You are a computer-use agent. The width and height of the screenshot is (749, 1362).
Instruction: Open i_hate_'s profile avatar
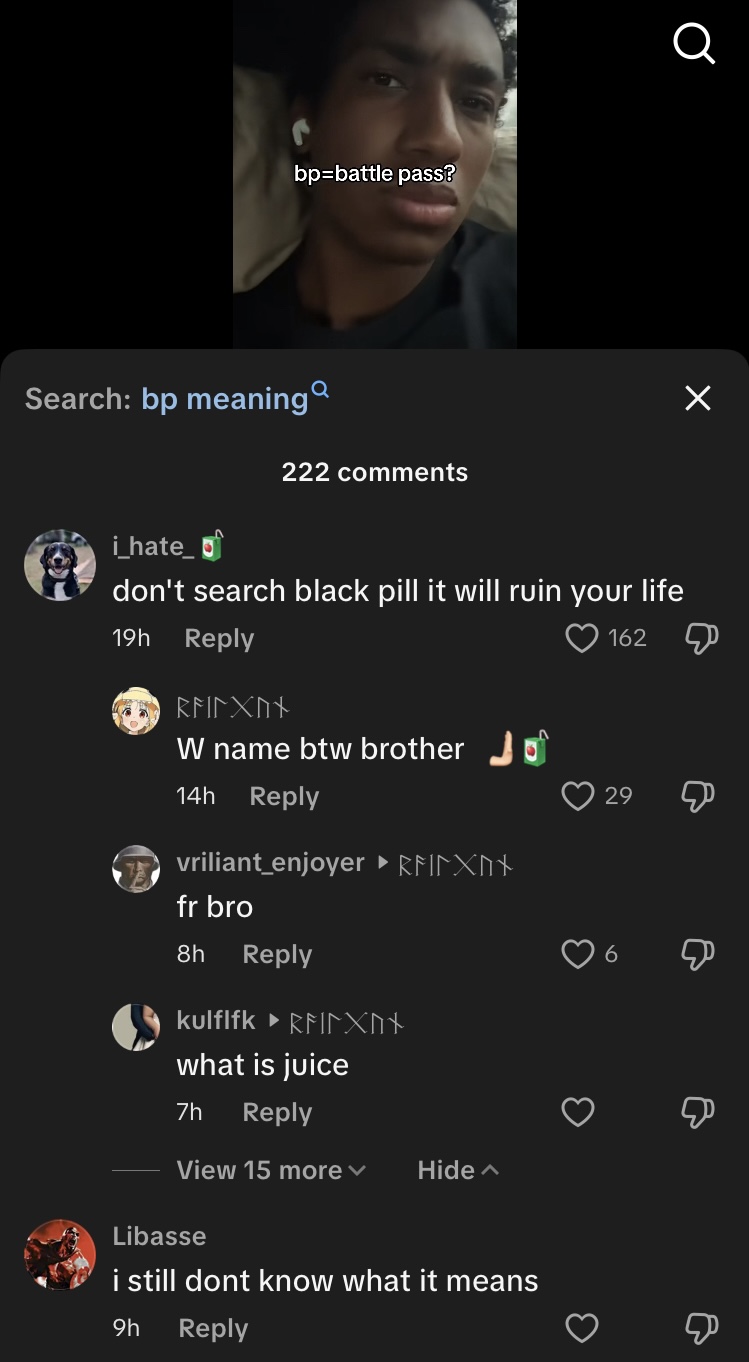click(60, 565)
